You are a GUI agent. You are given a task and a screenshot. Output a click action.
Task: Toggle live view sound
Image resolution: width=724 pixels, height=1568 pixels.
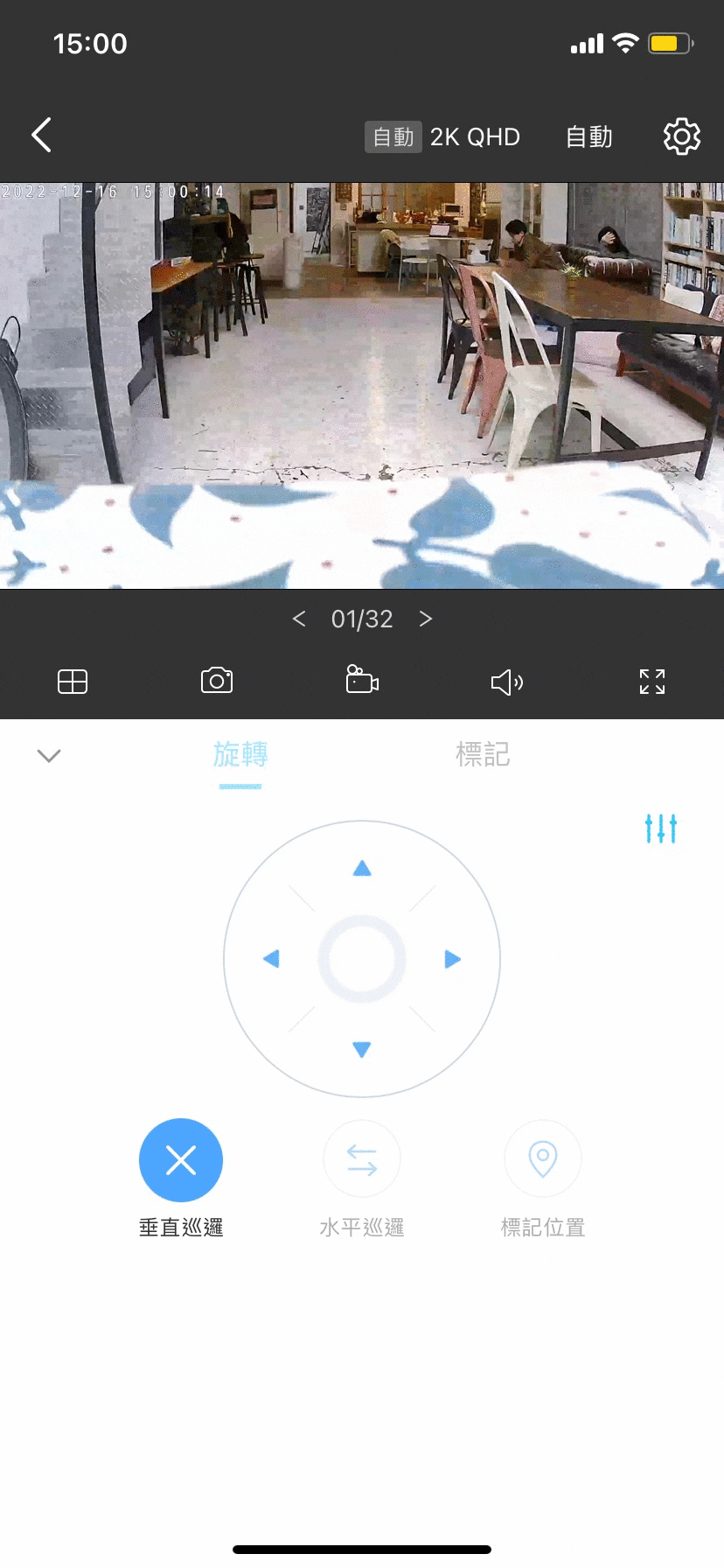(507, 682)
